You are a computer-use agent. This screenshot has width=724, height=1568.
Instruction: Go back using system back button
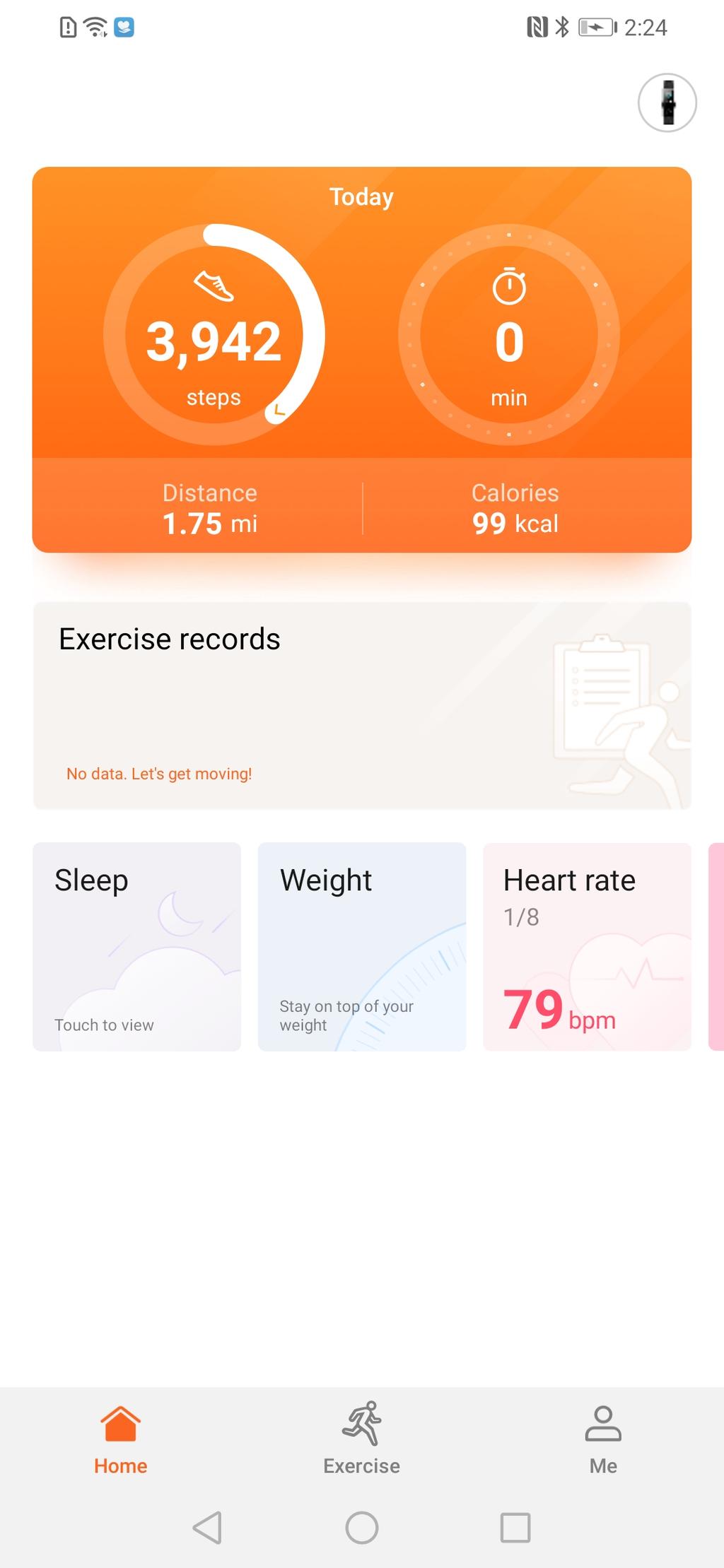pos(208,1528)
